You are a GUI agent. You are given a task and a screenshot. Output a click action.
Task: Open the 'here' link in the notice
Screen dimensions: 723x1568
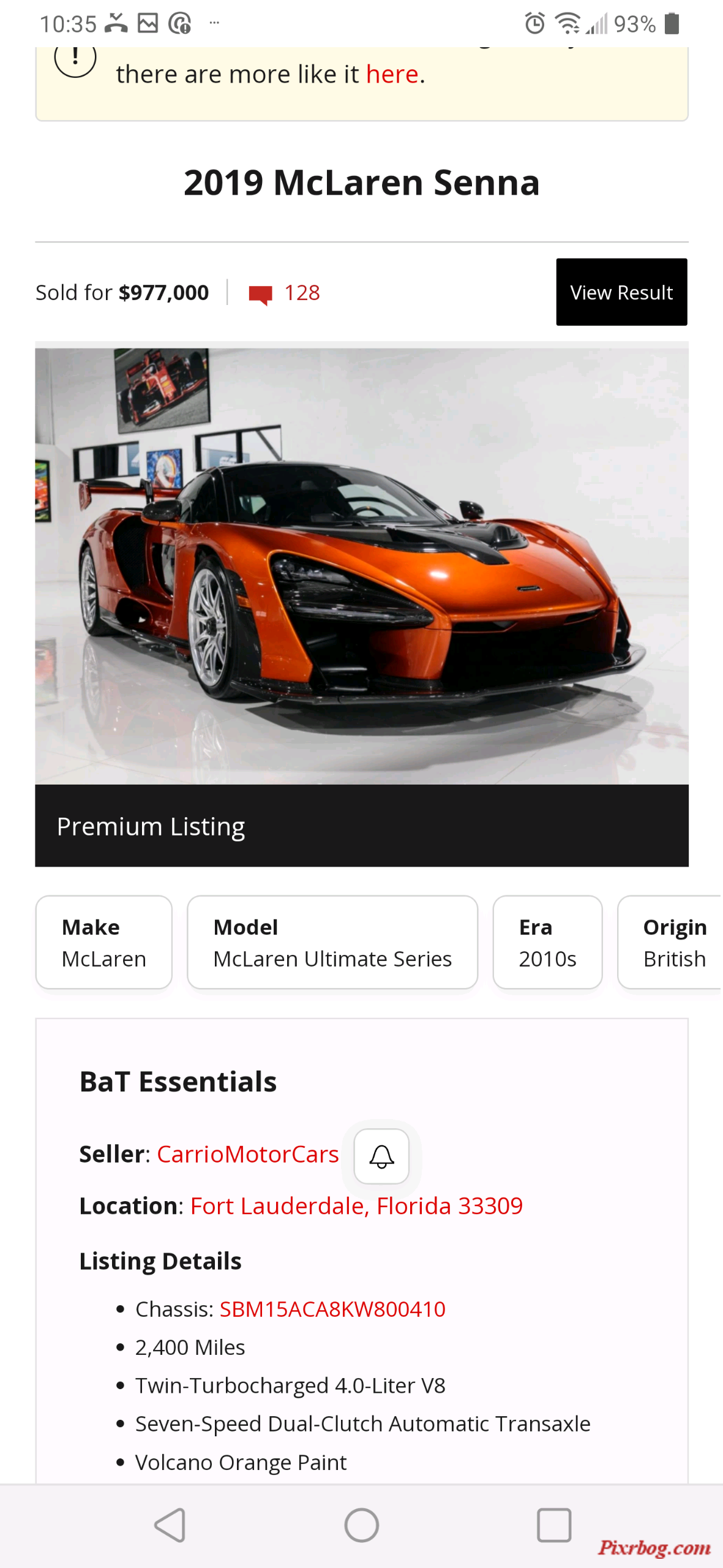pyautogui.click(x=392, y=75)
